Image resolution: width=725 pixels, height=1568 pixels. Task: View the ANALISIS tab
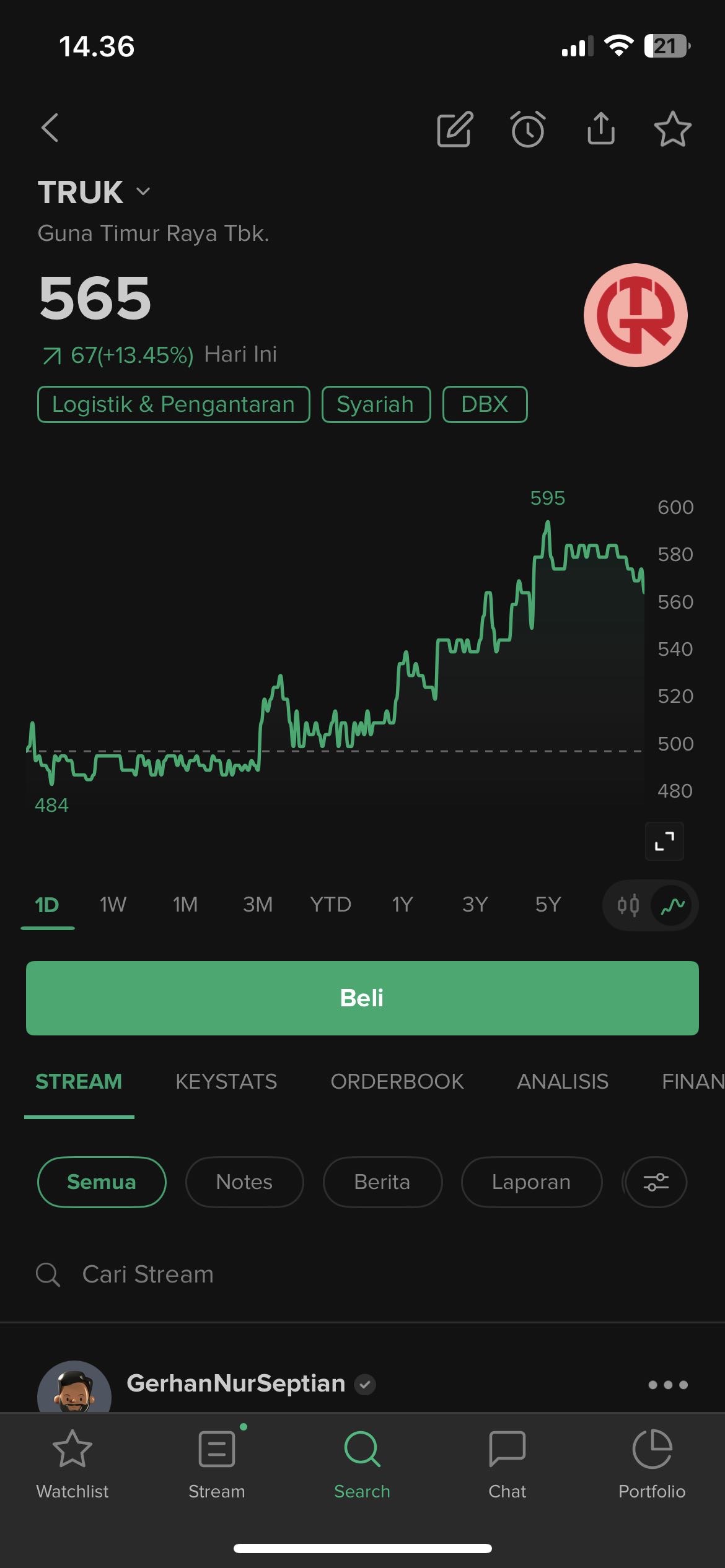(563, 1081)
